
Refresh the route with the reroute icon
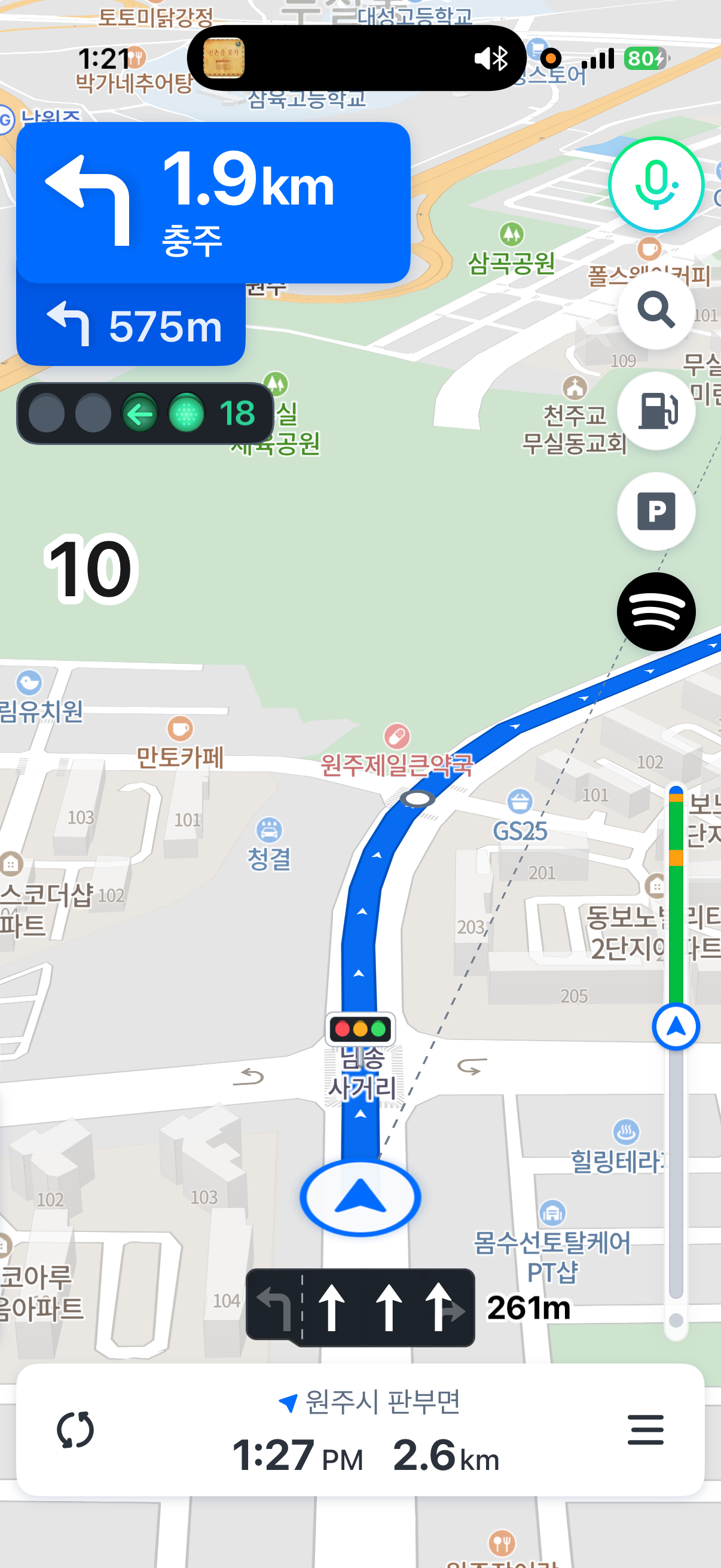(x=75, y=1429)
